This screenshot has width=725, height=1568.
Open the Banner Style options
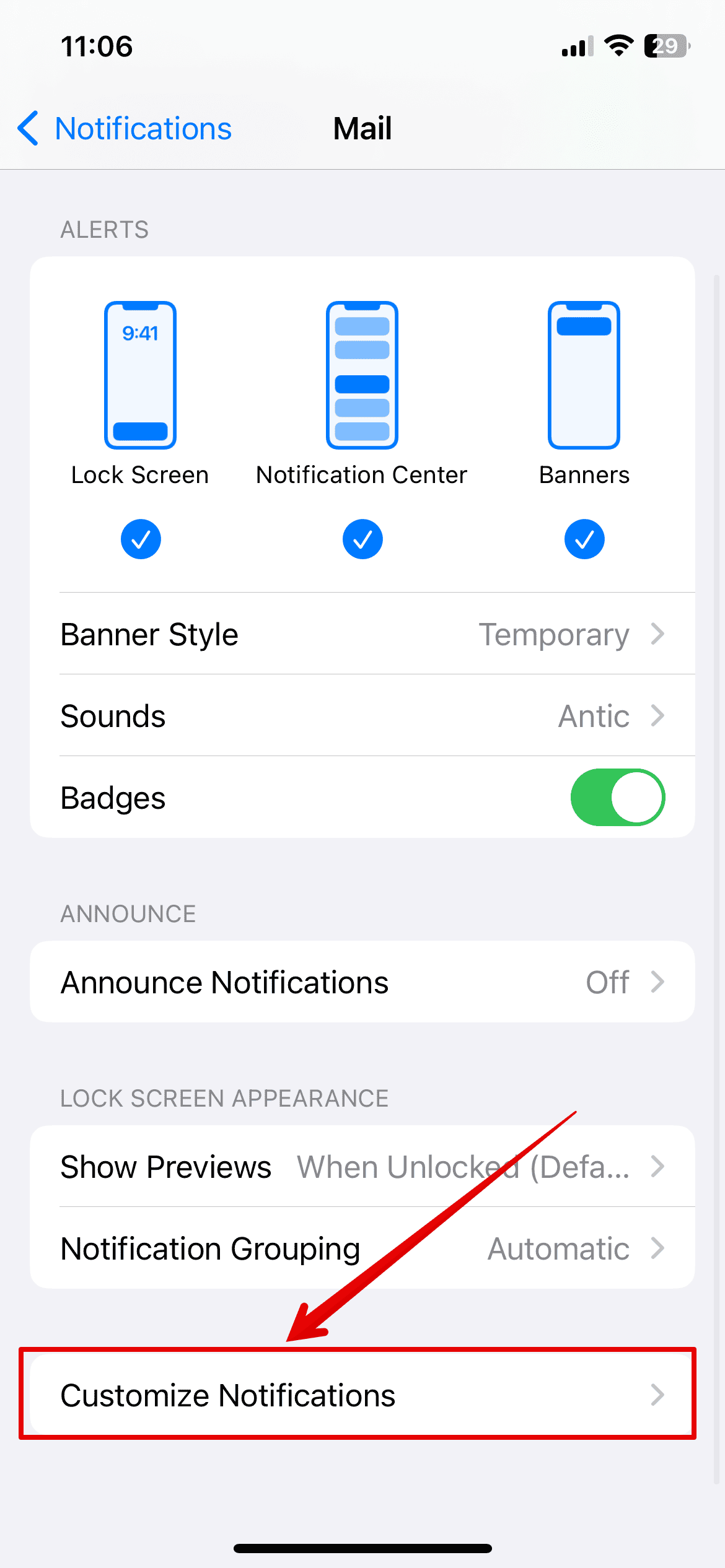(x=362, y=634)
